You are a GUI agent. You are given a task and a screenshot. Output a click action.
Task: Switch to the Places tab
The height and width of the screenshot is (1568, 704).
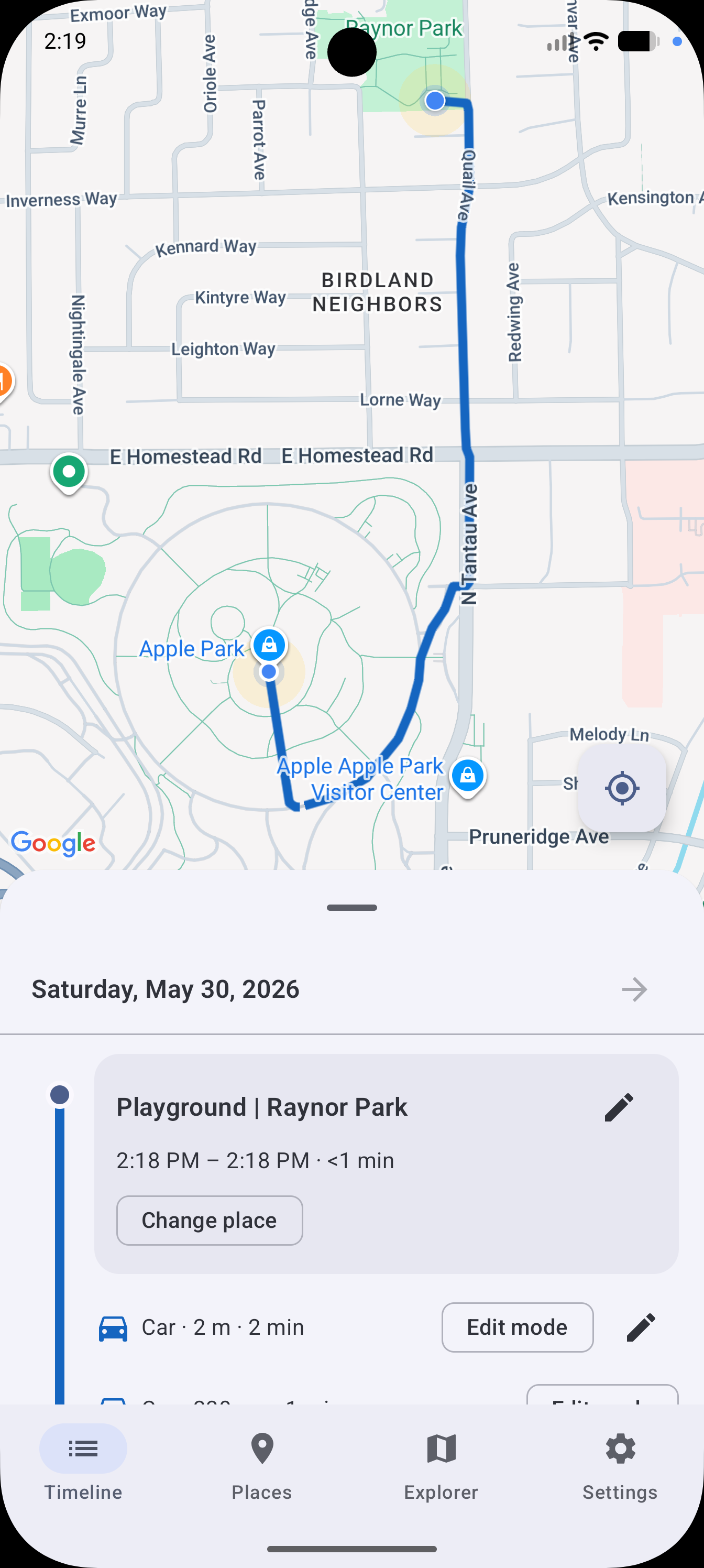(262, 1465)
